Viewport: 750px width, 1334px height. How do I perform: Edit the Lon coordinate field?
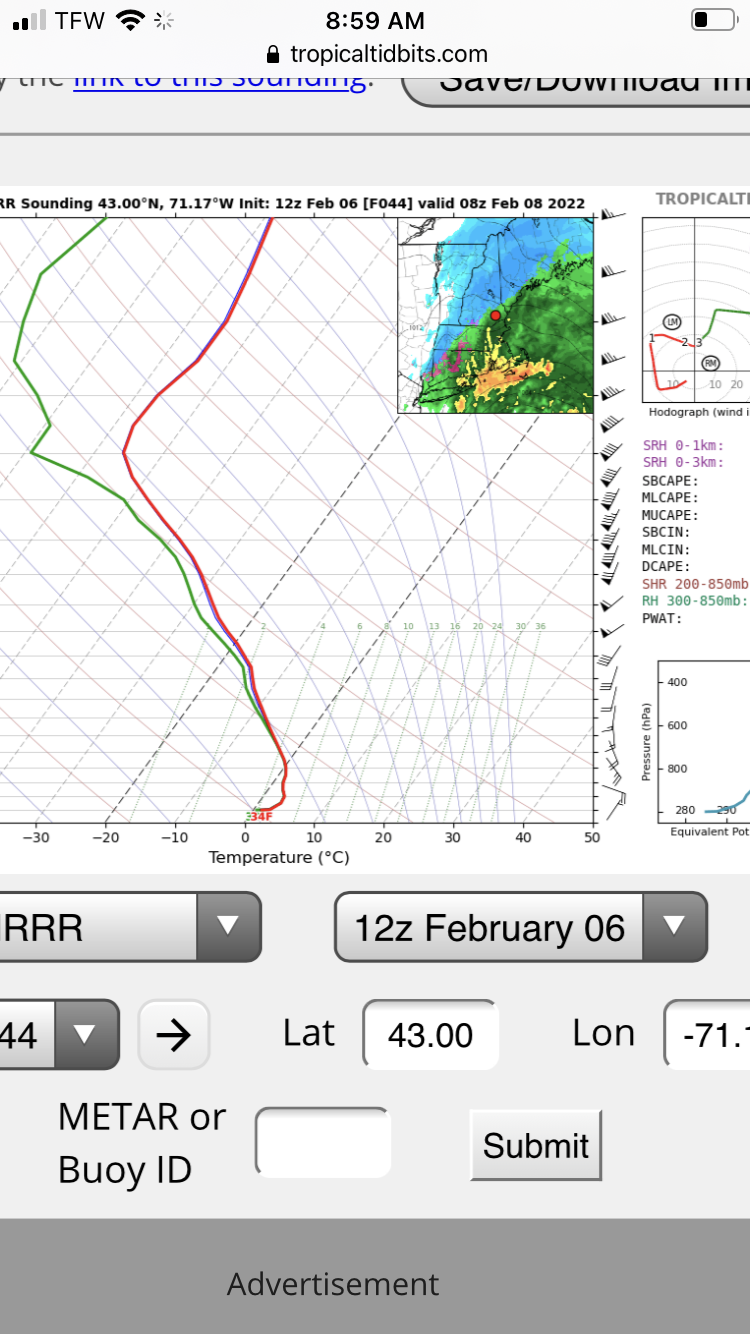[707, 1034]
